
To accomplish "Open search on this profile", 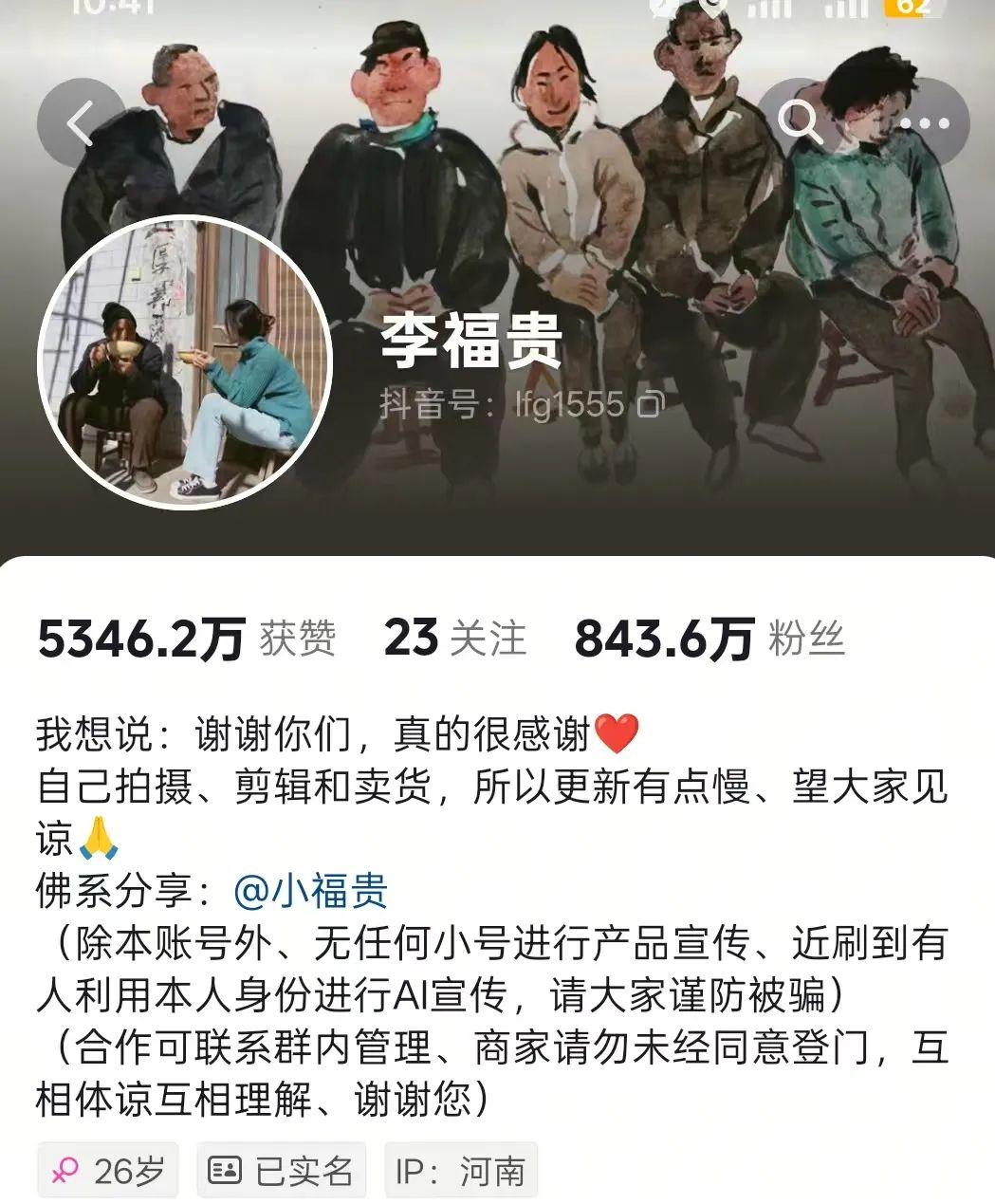I will [798, 122].
